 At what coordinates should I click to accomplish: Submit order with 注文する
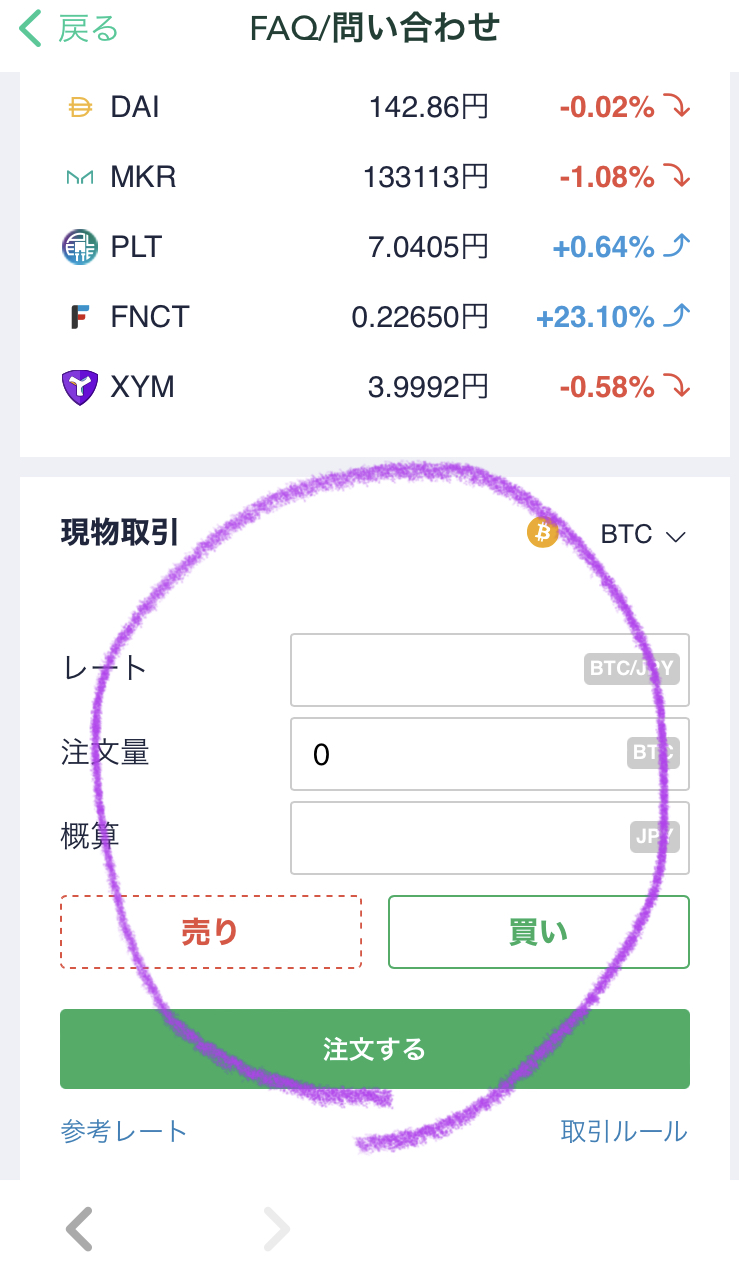(375, 1049)
